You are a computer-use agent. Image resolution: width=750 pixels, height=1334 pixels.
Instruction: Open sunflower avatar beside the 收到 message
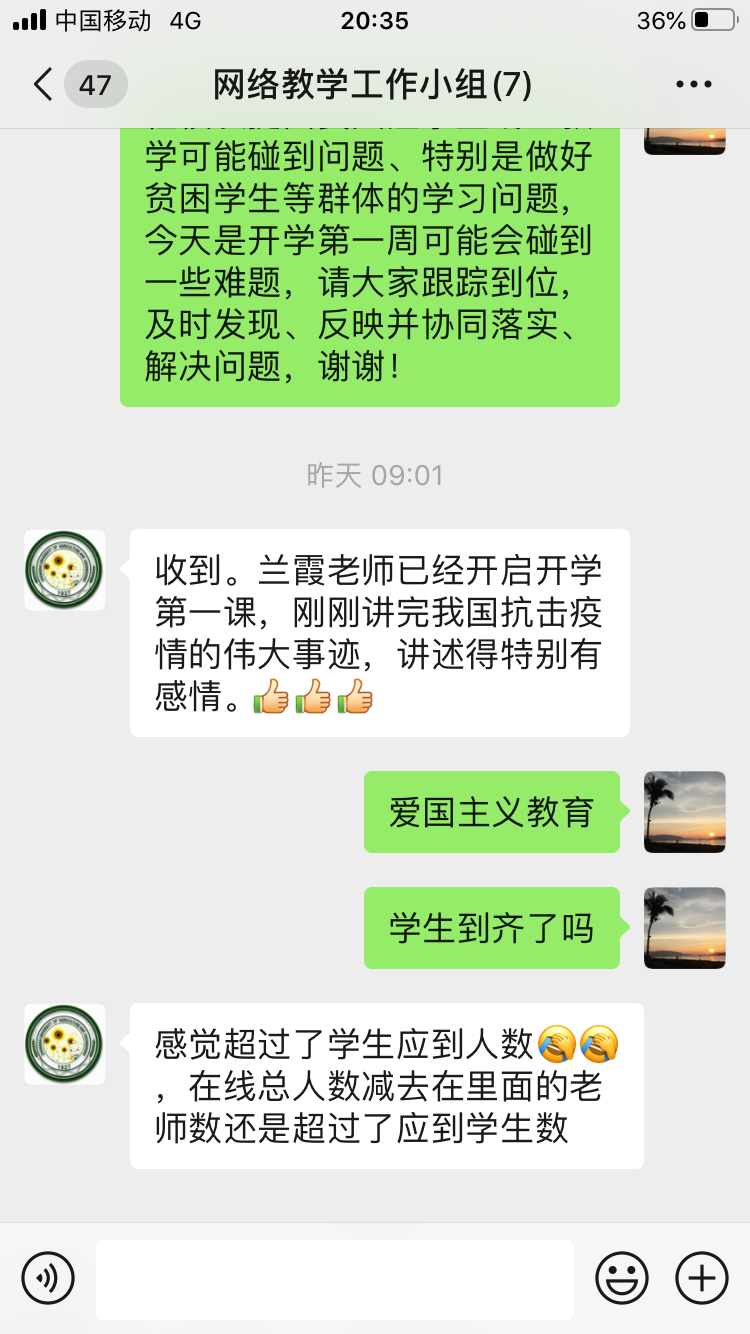(x=64, y=570)
